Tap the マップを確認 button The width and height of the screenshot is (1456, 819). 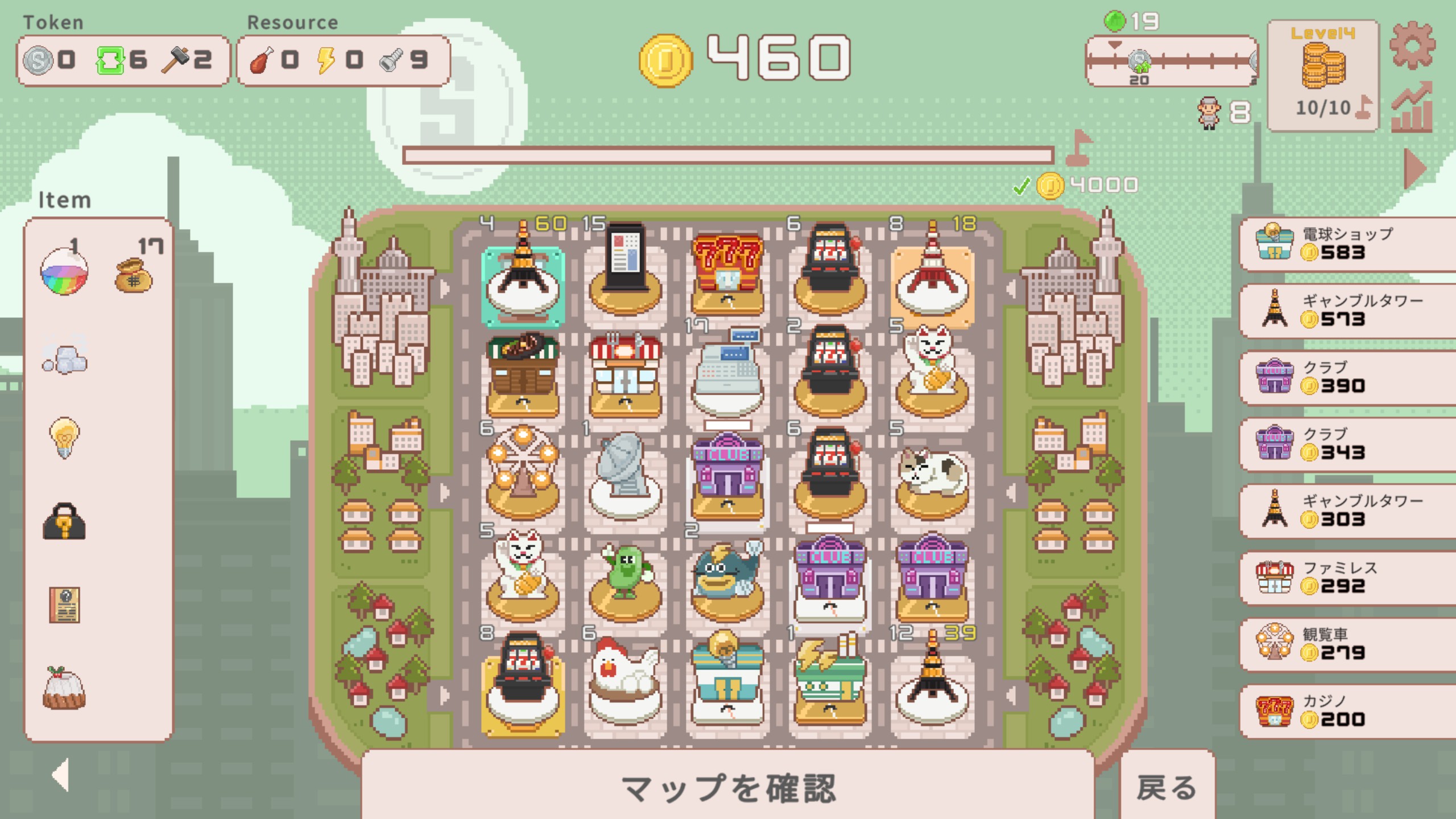point(728,788)
